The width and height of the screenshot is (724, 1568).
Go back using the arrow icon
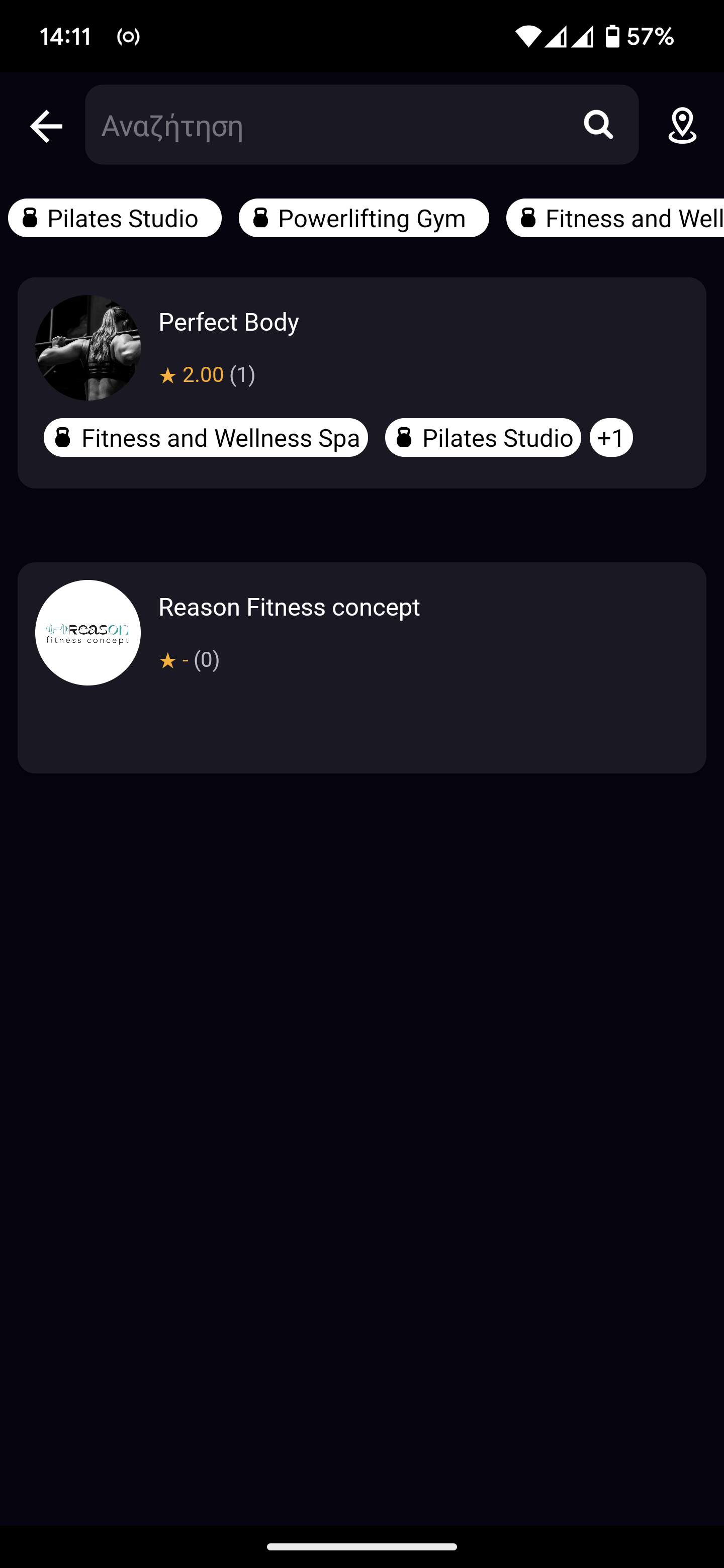click(46, 126)
